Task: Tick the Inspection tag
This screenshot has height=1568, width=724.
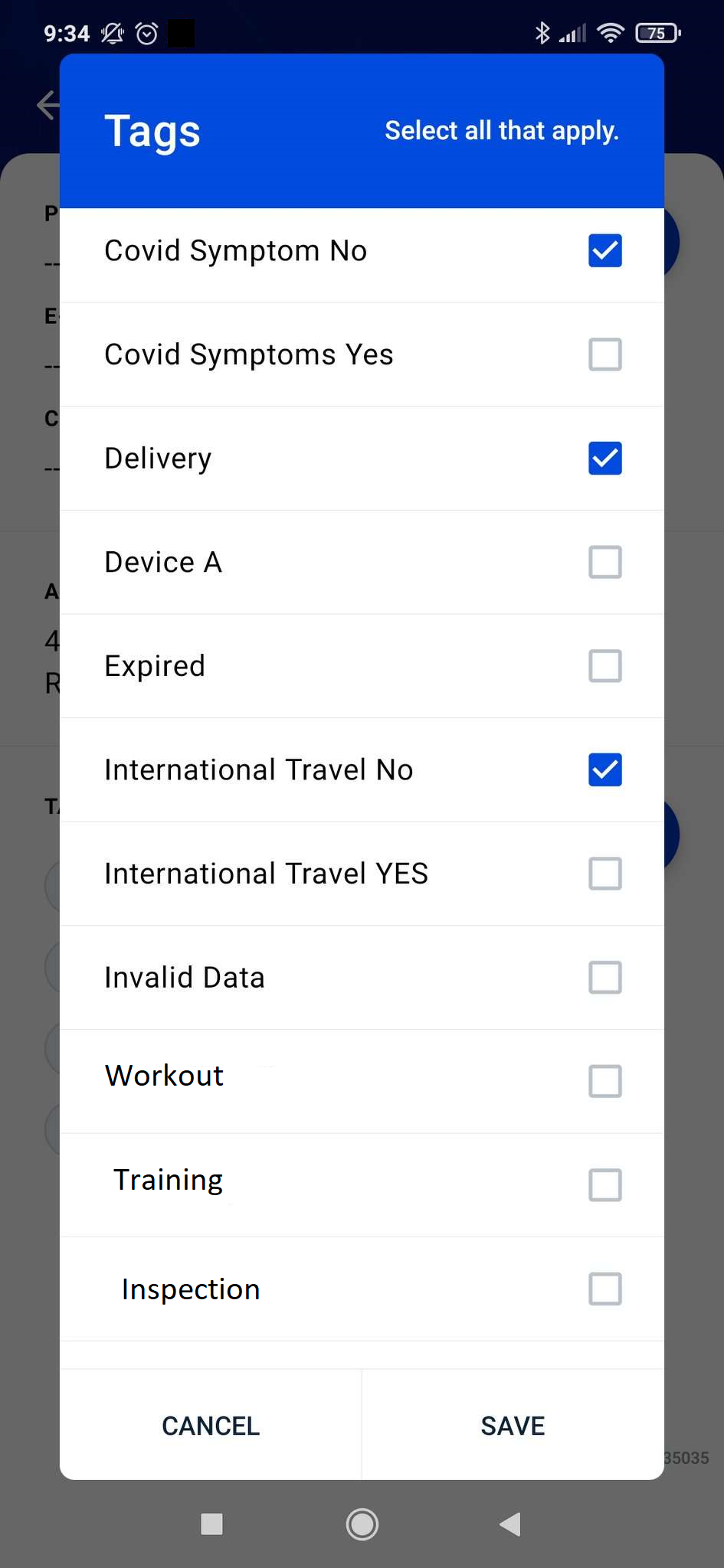Action: tap(604, 1289)
